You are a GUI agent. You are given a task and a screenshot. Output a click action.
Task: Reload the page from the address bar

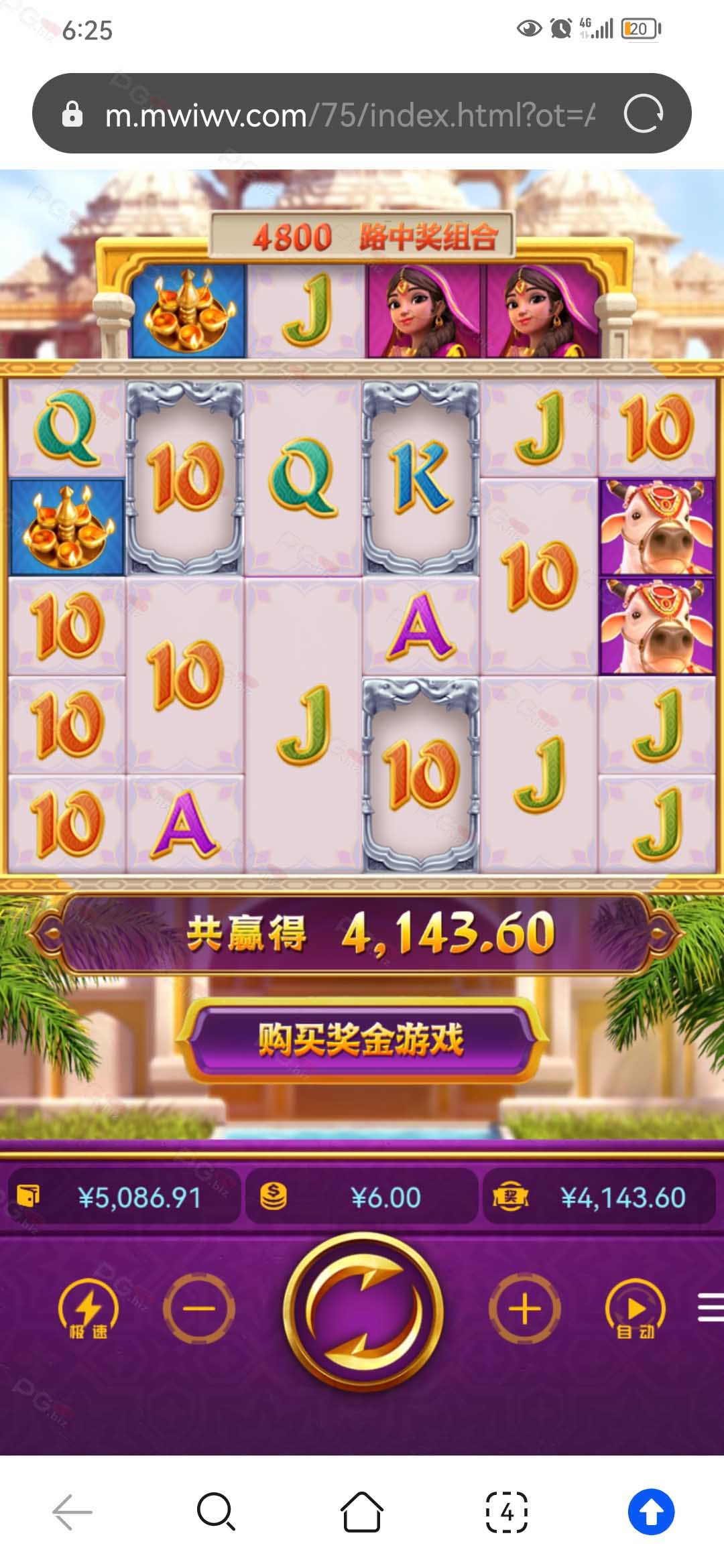[643, 114]
